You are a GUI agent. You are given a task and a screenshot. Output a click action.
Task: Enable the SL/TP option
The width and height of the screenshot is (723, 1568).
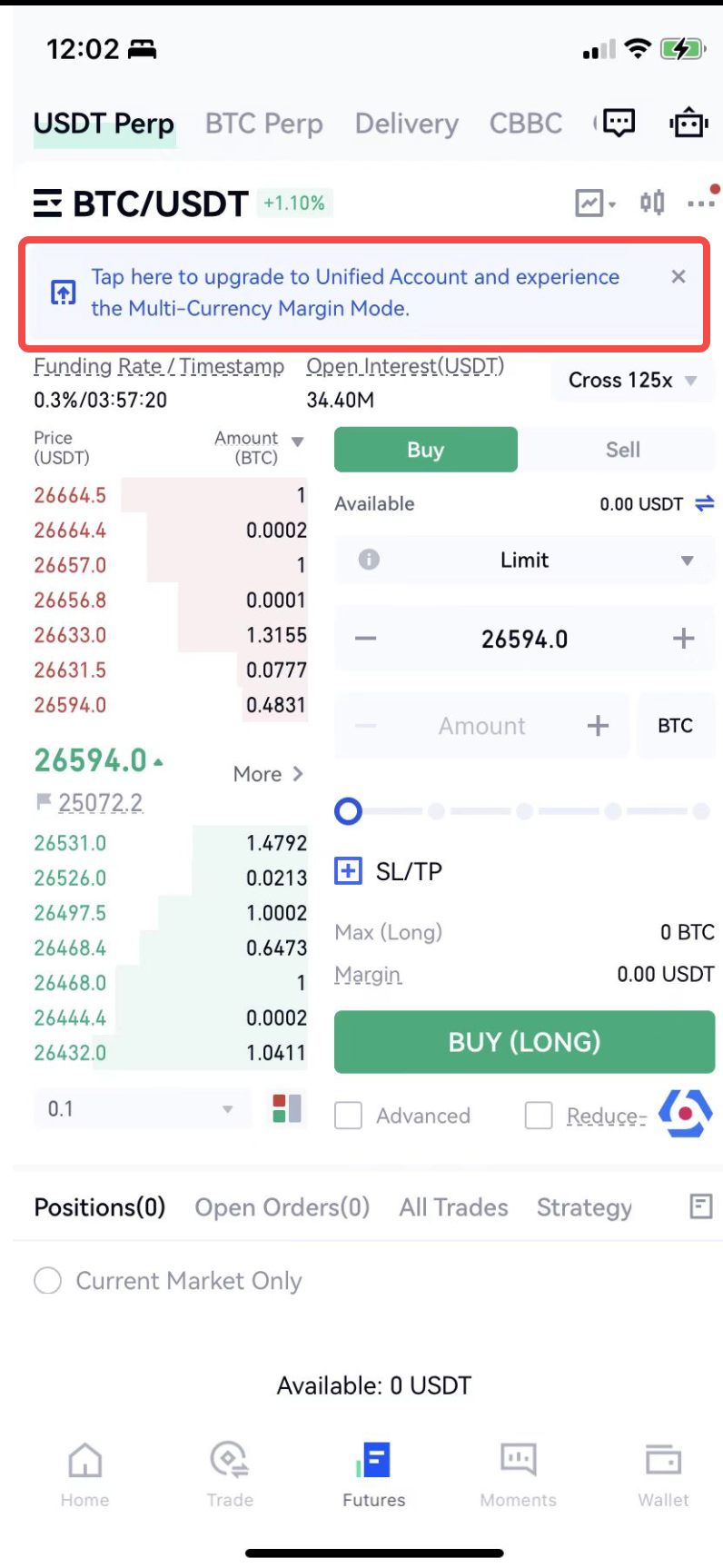click(349, 871)
